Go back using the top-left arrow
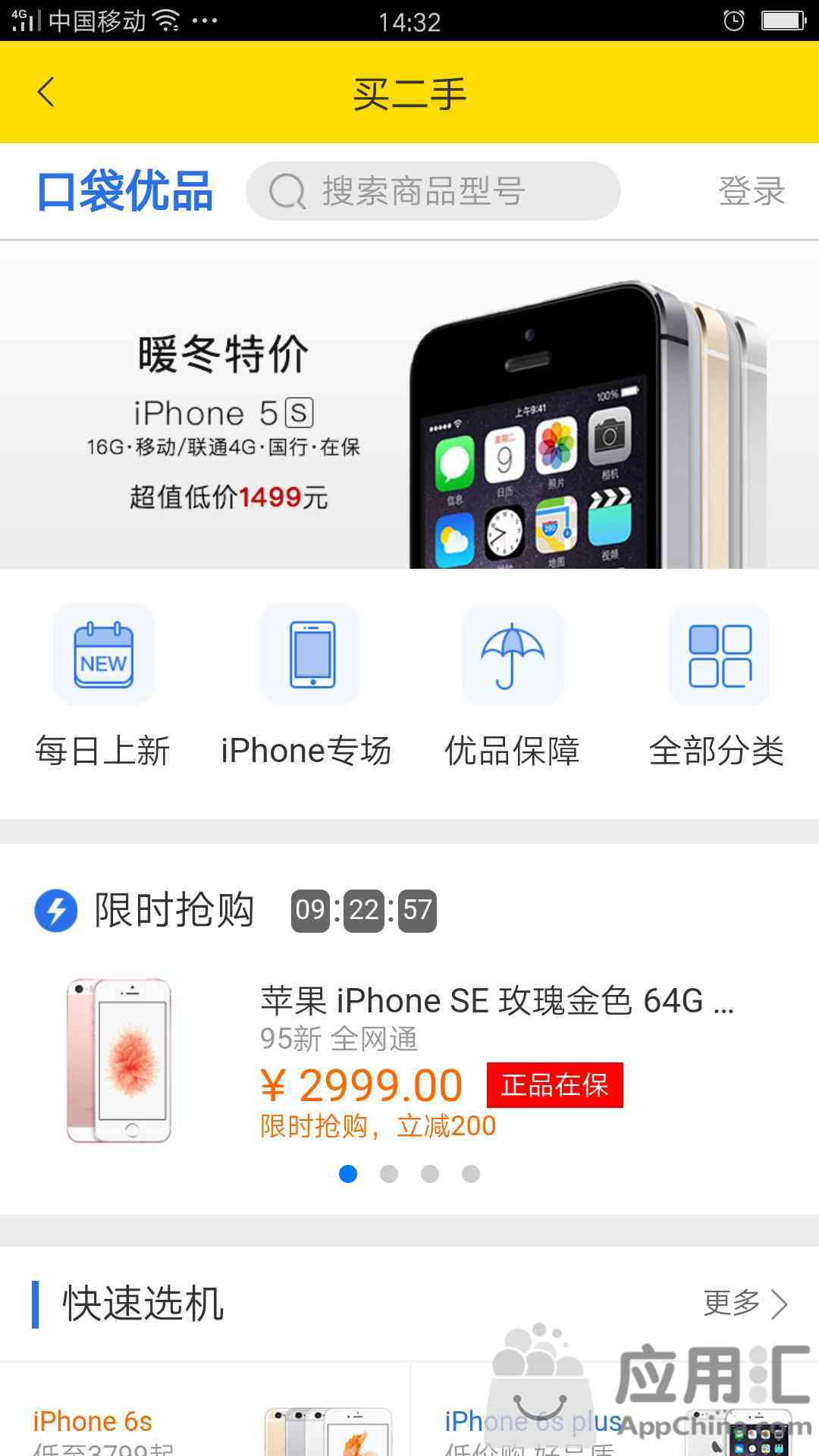This screenshot has width=819, height=1456. (x=45, y=93)
